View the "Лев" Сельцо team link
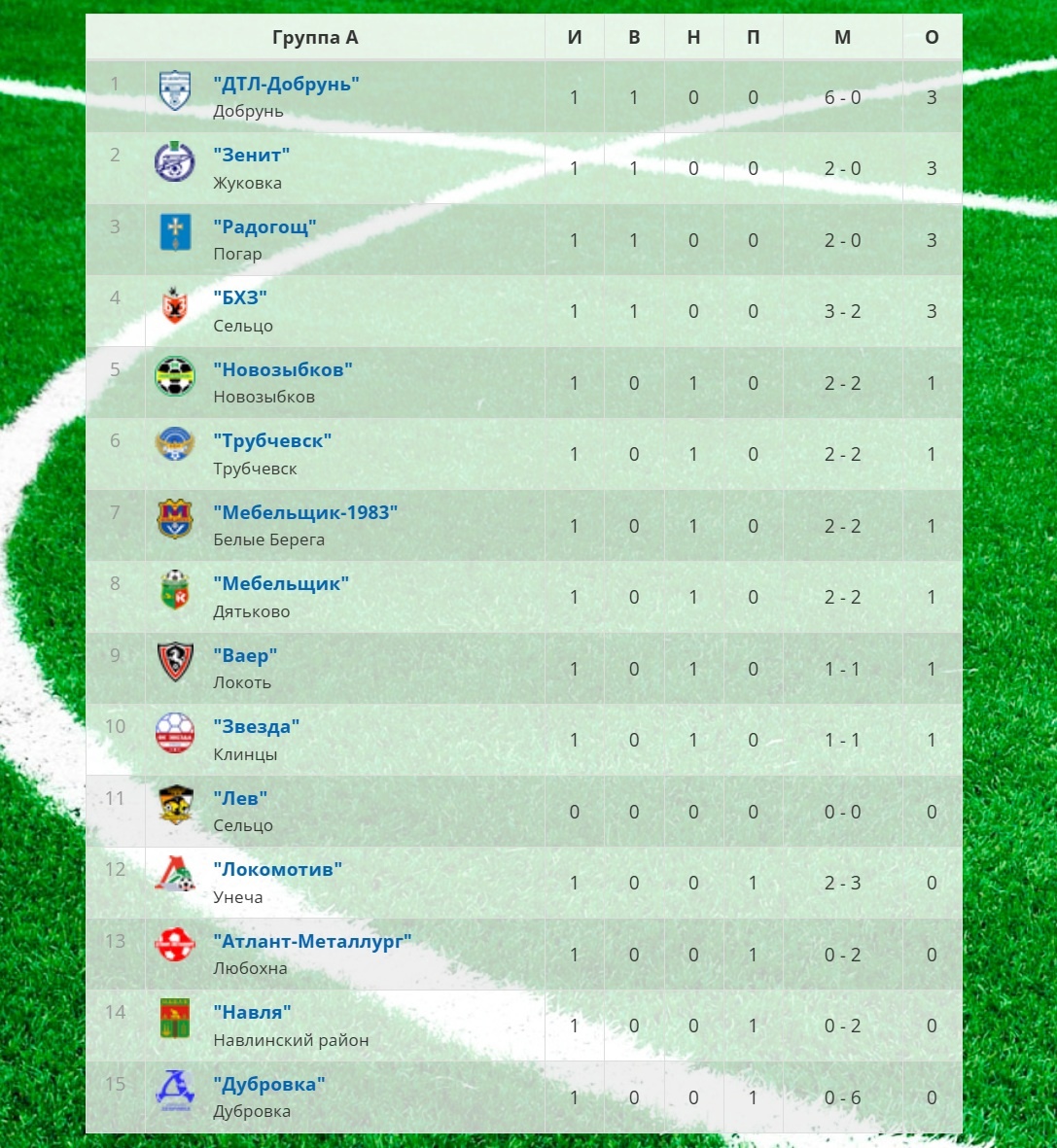Image resolution: width=1057 pixels, height=1148 pixels. tap(240, 798)
